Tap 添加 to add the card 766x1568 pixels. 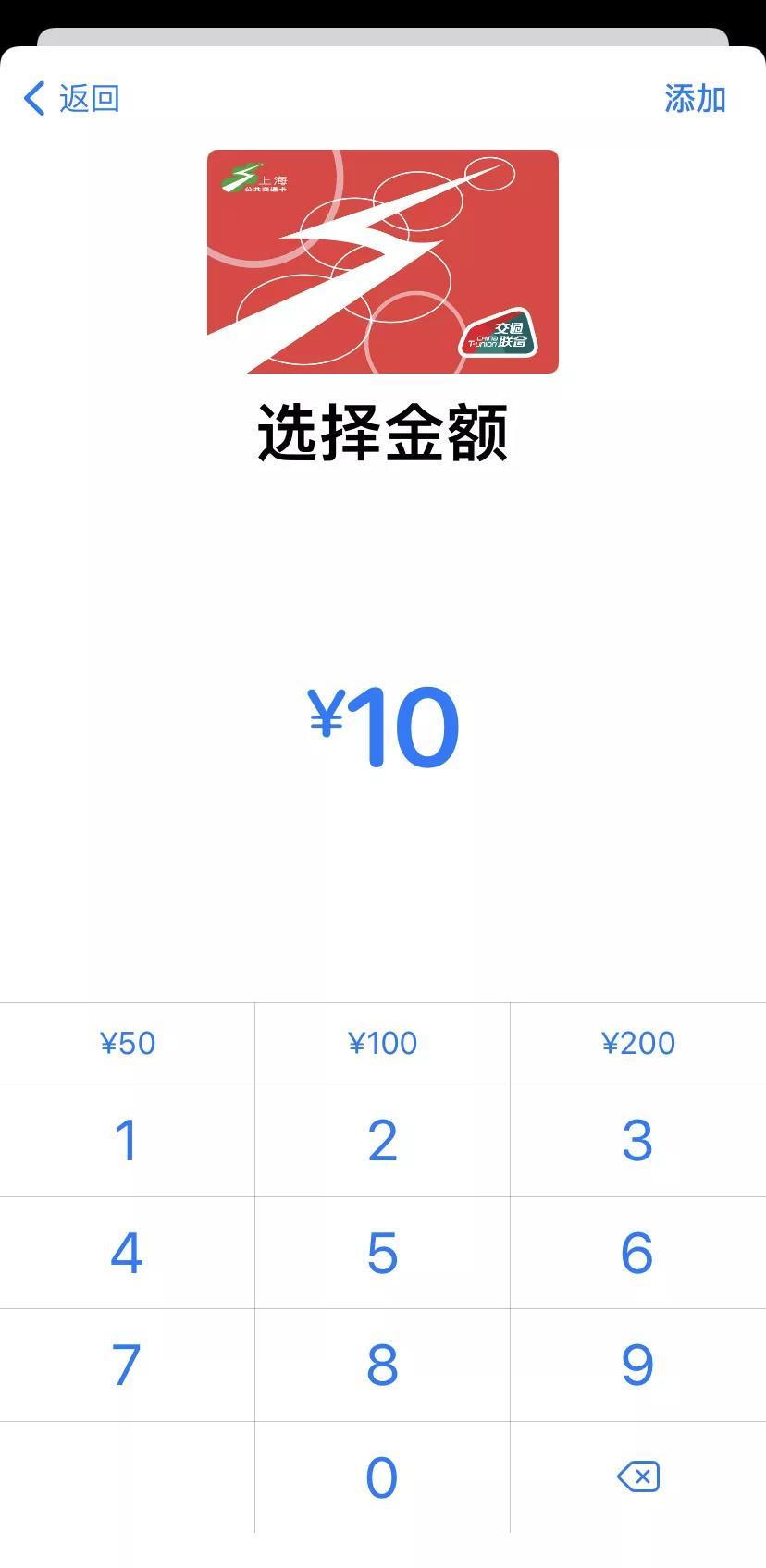click(x=694, y=98)
